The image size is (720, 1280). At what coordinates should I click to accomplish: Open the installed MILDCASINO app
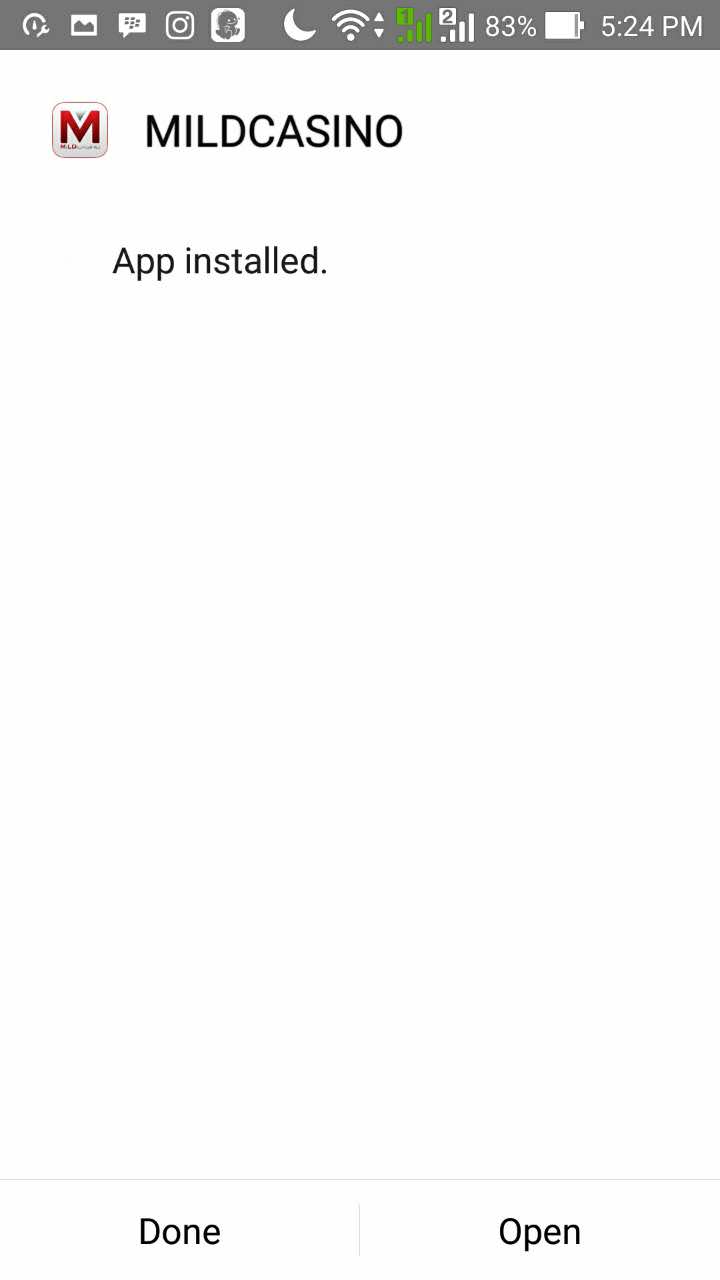pos(539,1231)
